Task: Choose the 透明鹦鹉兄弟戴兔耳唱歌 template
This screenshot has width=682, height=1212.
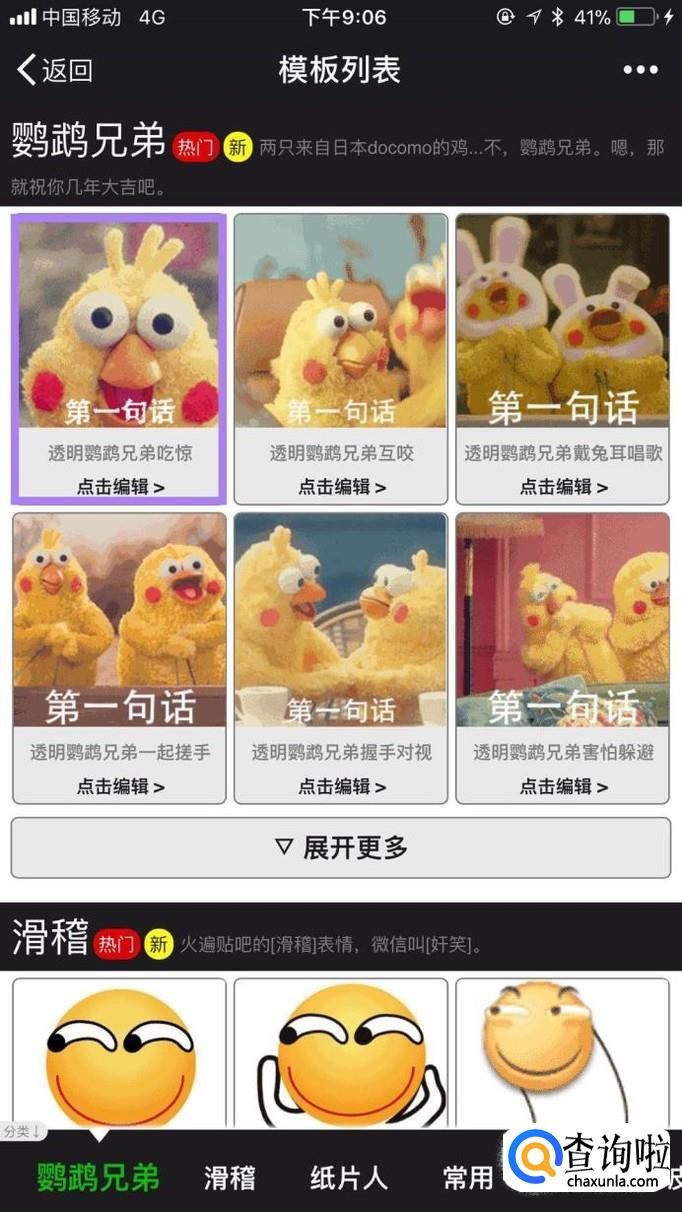Action: coord(563,358)
